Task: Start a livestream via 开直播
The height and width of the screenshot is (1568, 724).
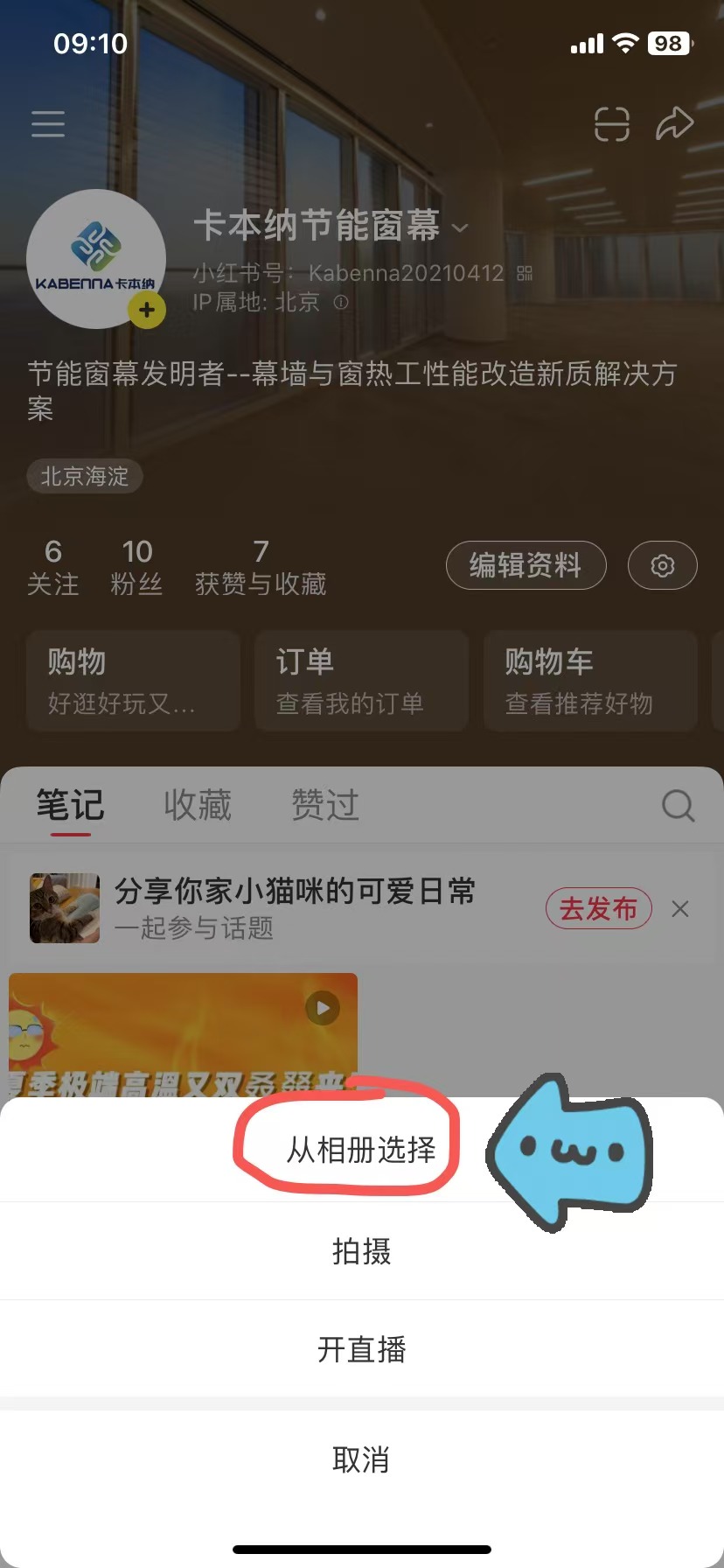Action: click(x=361, y=1349)
